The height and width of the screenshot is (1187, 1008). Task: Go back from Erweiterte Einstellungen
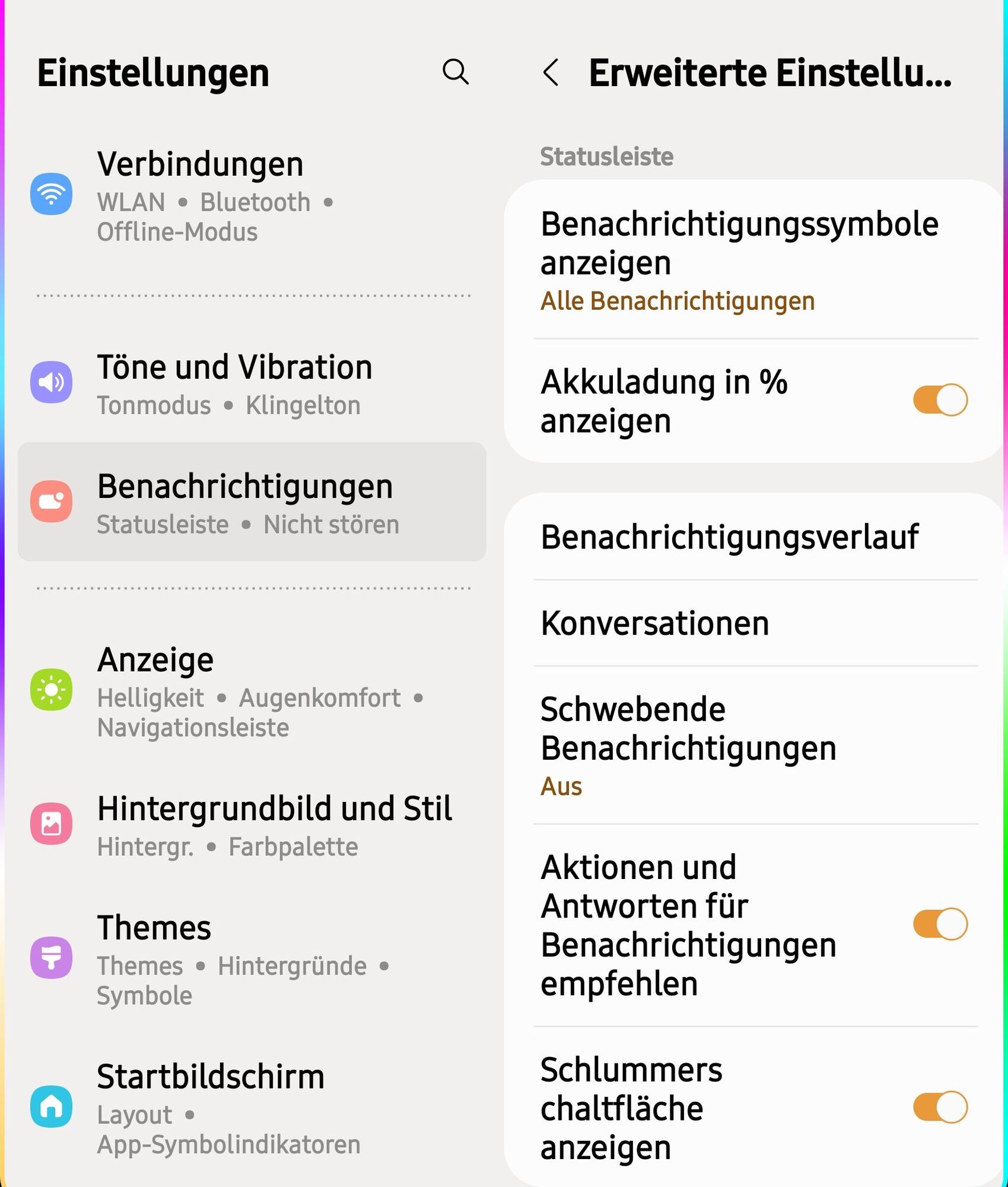(x=551, y=72)
